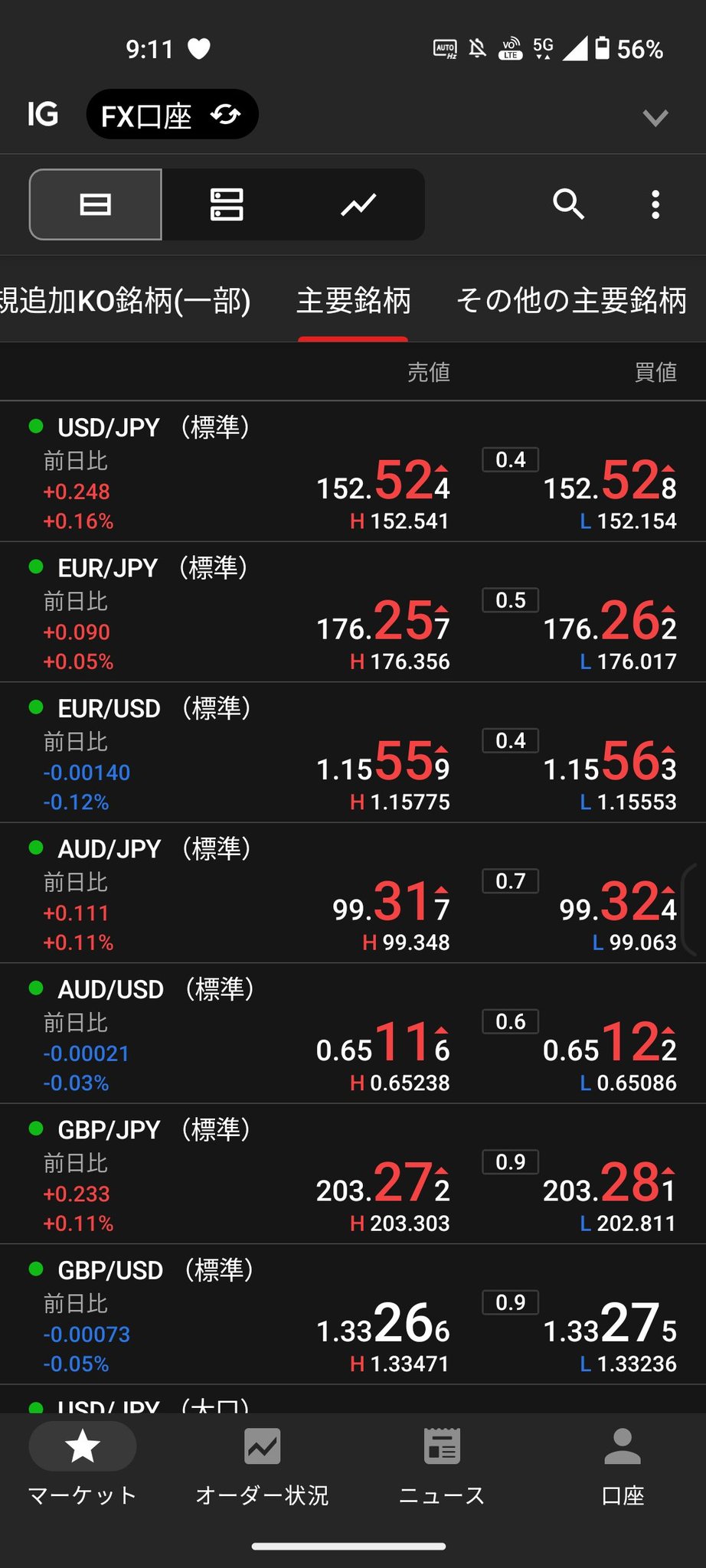Open EUR/USD (標準) instrument
This screenshot has height=1568, width=706.
coord(153,708)
